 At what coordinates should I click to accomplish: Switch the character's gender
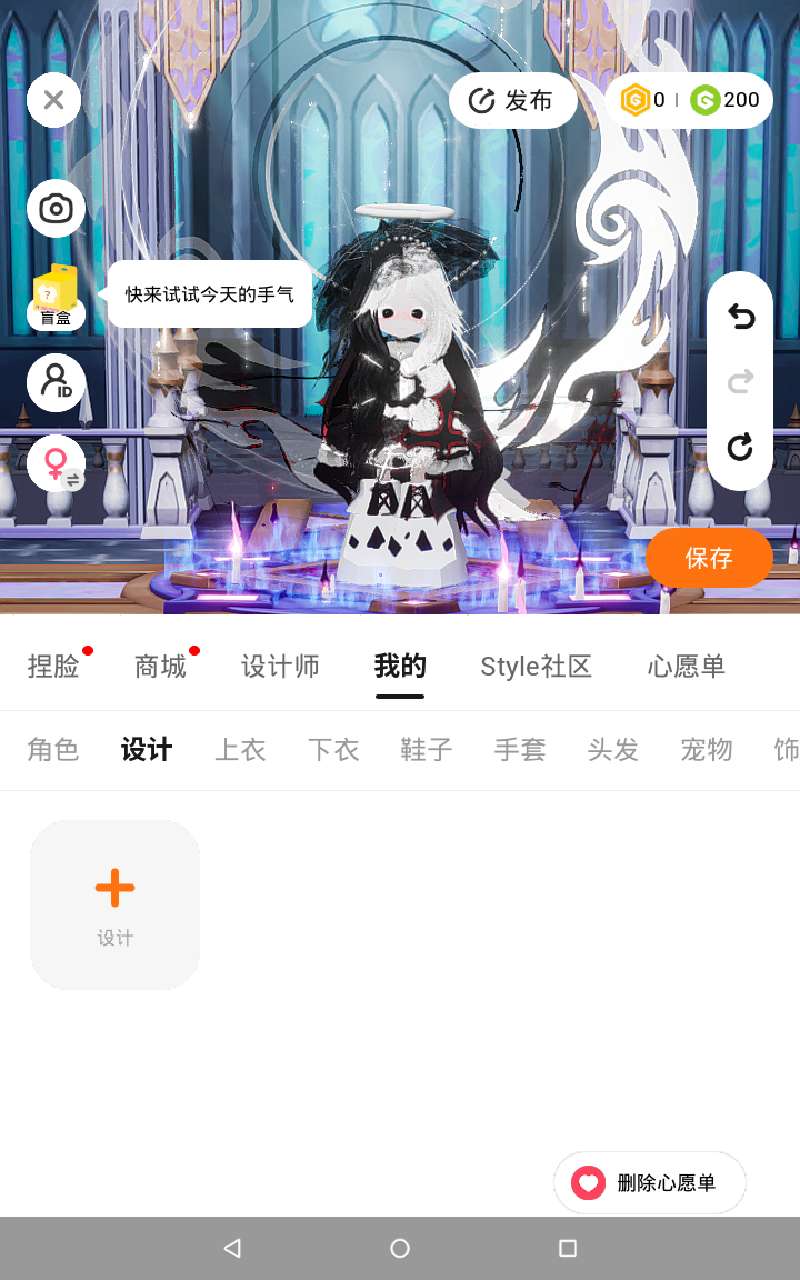click(56, 464)
